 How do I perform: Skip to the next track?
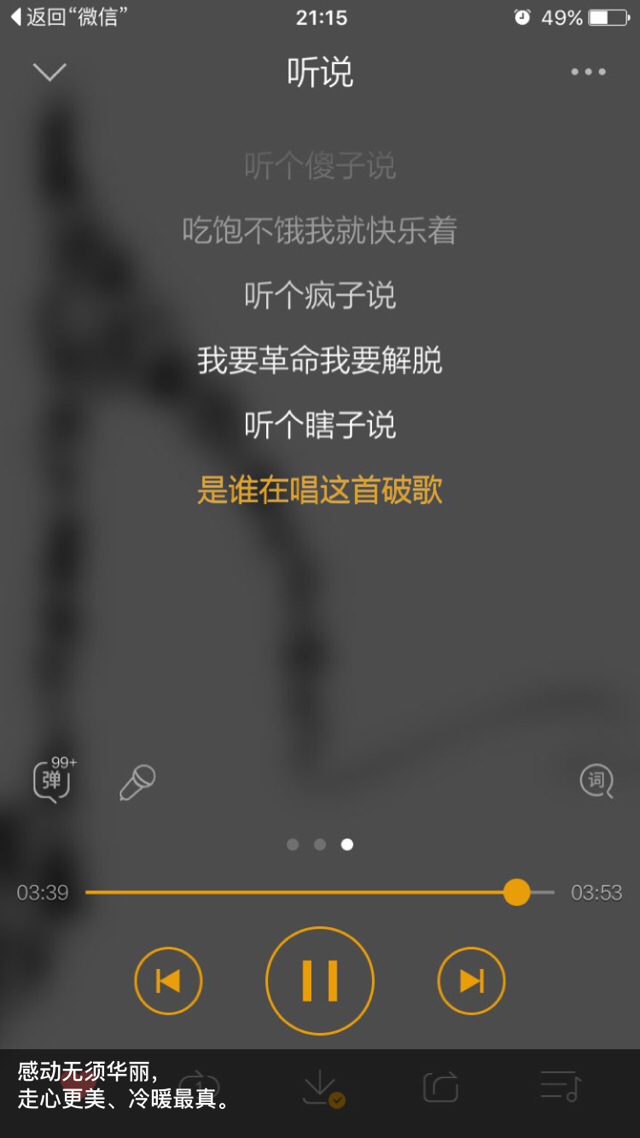click(472, 981)
